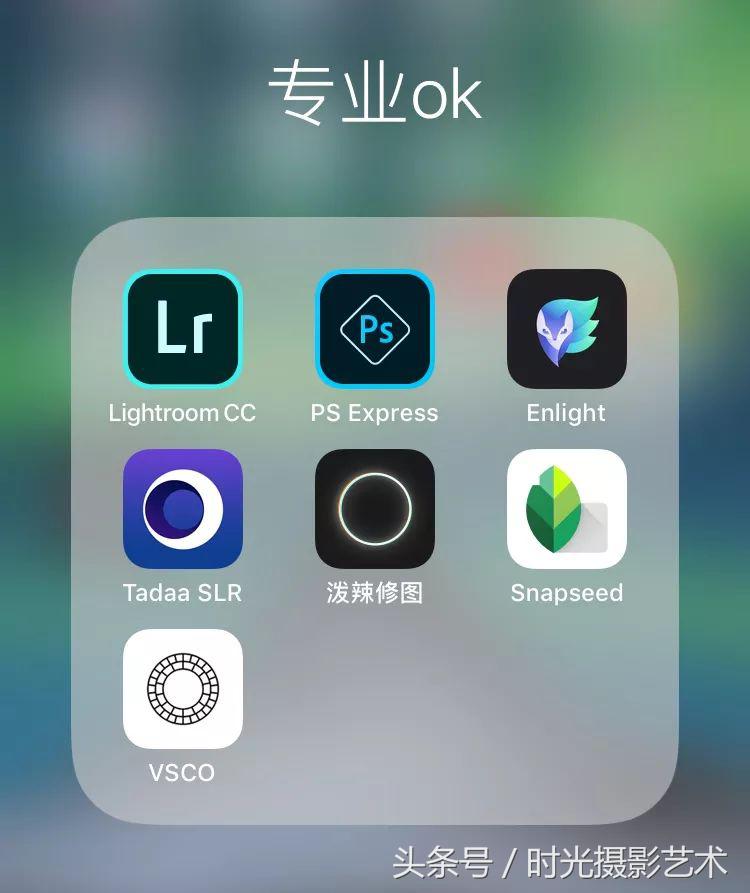Launch Snapseed
The width and height of the screenshot is (750, 893).
[567, 509]
